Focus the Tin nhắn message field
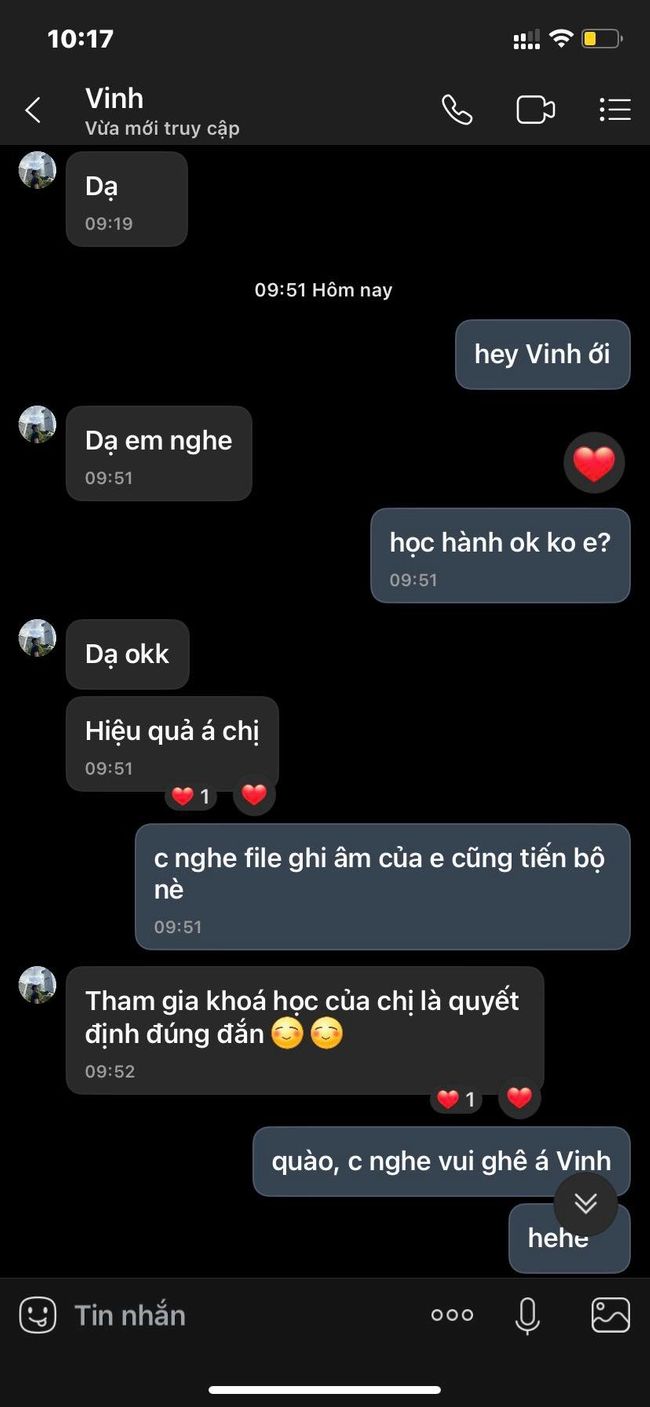 tap(240, 1315)
